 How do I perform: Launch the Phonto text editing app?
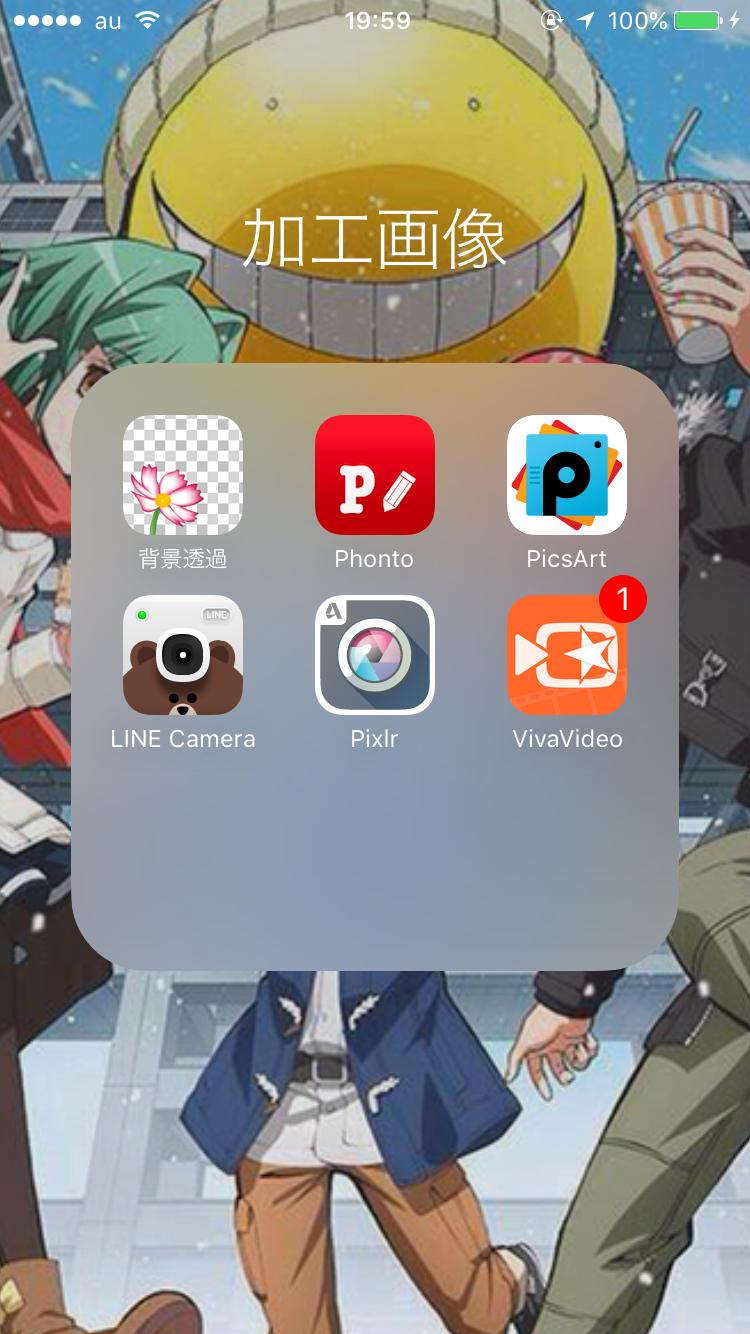click(374, 475)
